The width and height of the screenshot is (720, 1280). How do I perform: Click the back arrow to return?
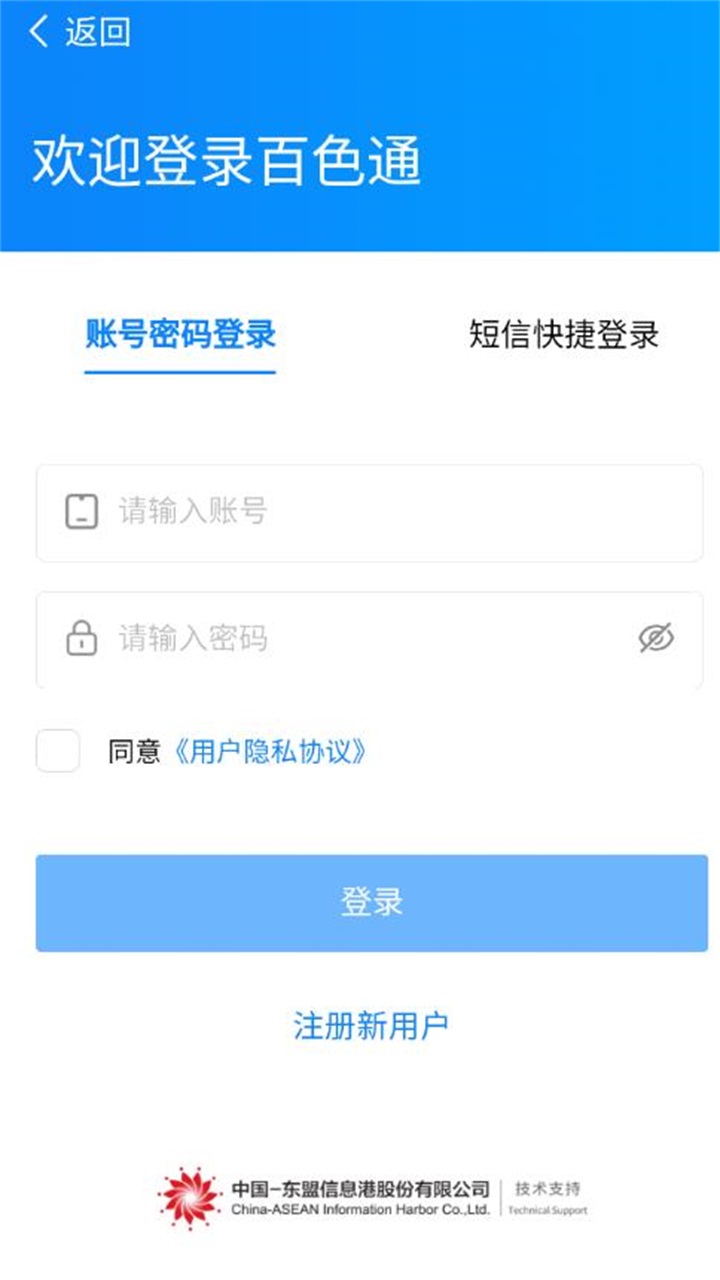pos(38,30)
